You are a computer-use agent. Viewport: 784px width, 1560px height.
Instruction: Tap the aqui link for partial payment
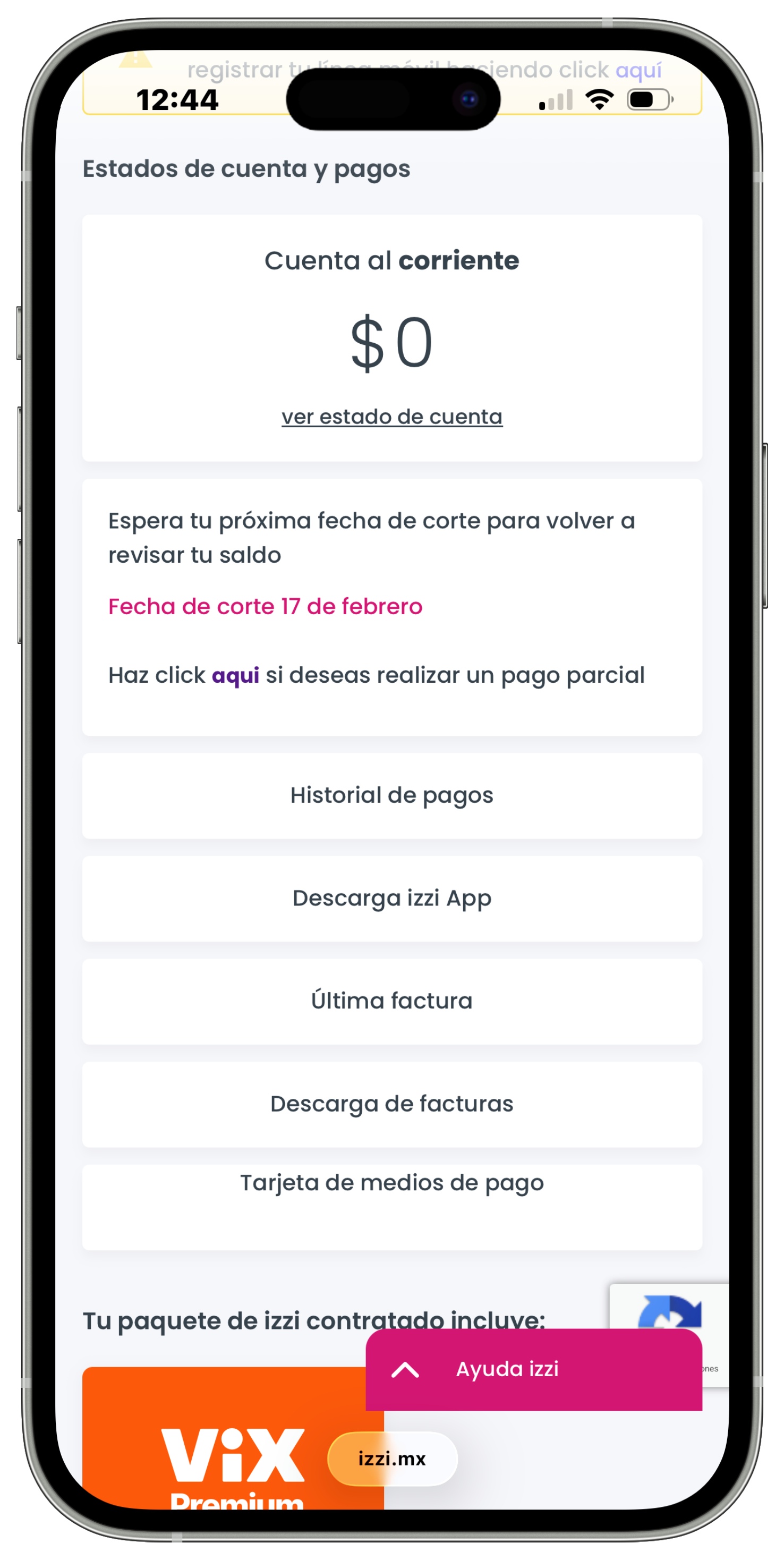[235, 675]
